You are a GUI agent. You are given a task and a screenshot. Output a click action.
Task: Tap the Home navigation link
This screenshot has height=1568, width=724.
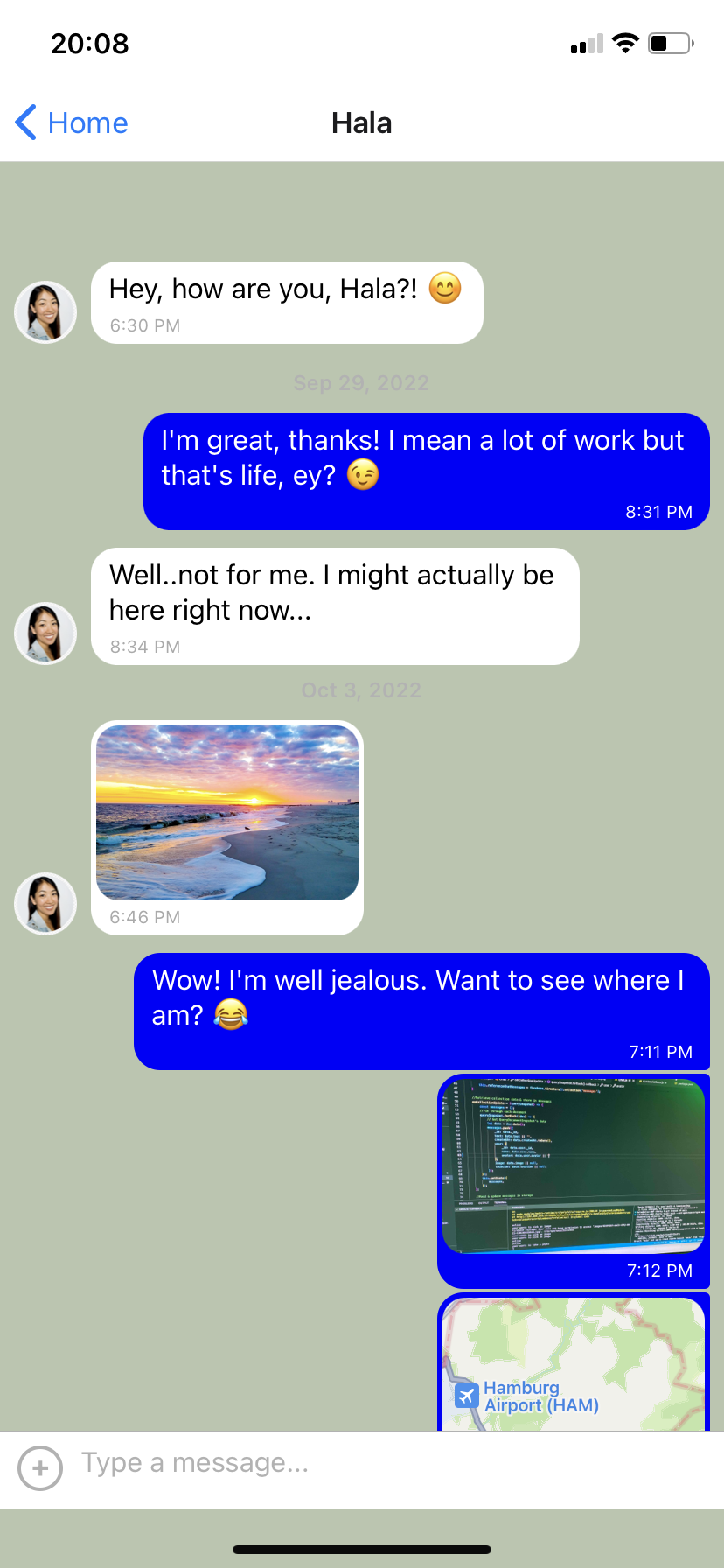point(87,122)
